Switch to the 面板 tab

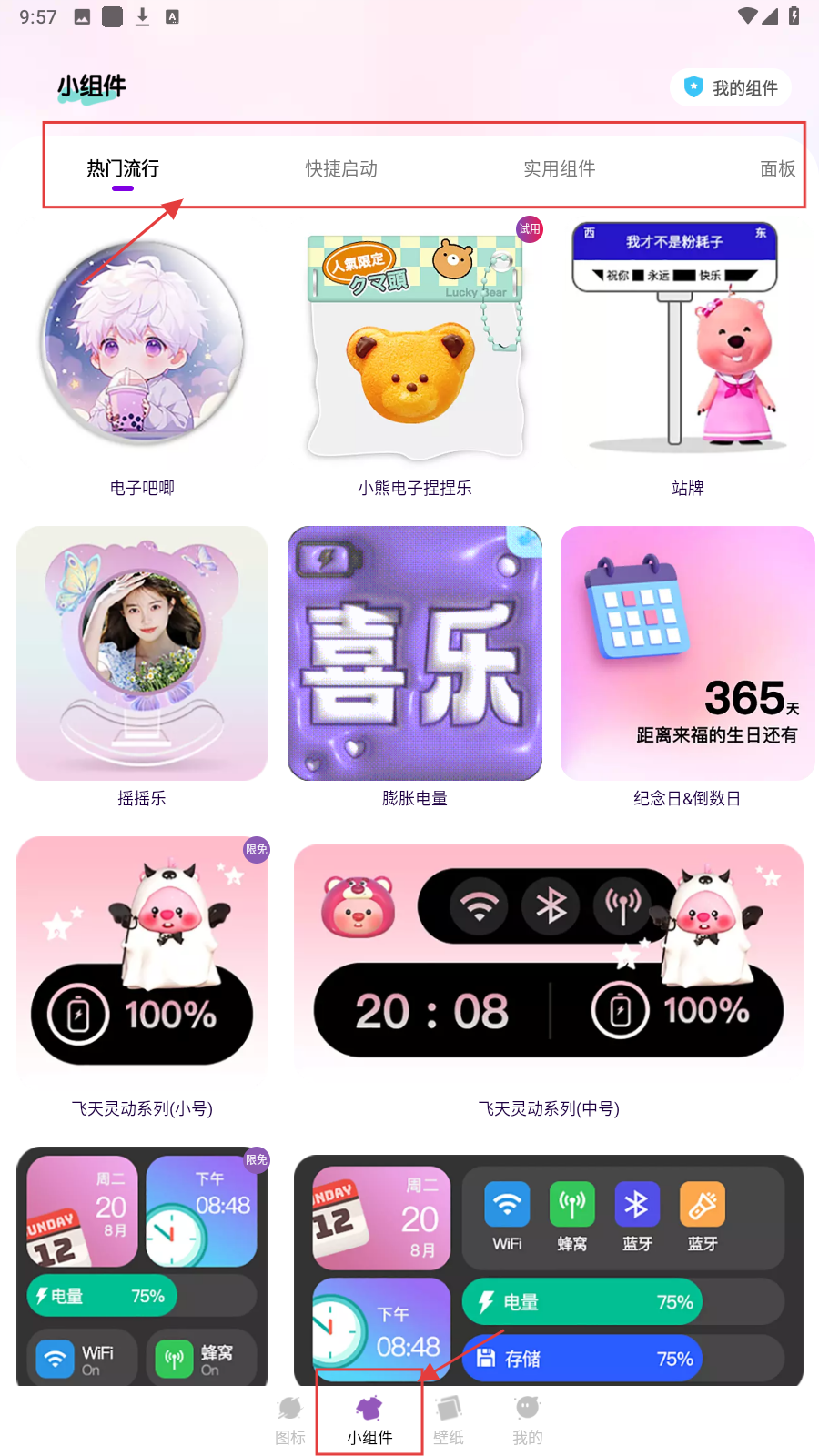[777, 168]
